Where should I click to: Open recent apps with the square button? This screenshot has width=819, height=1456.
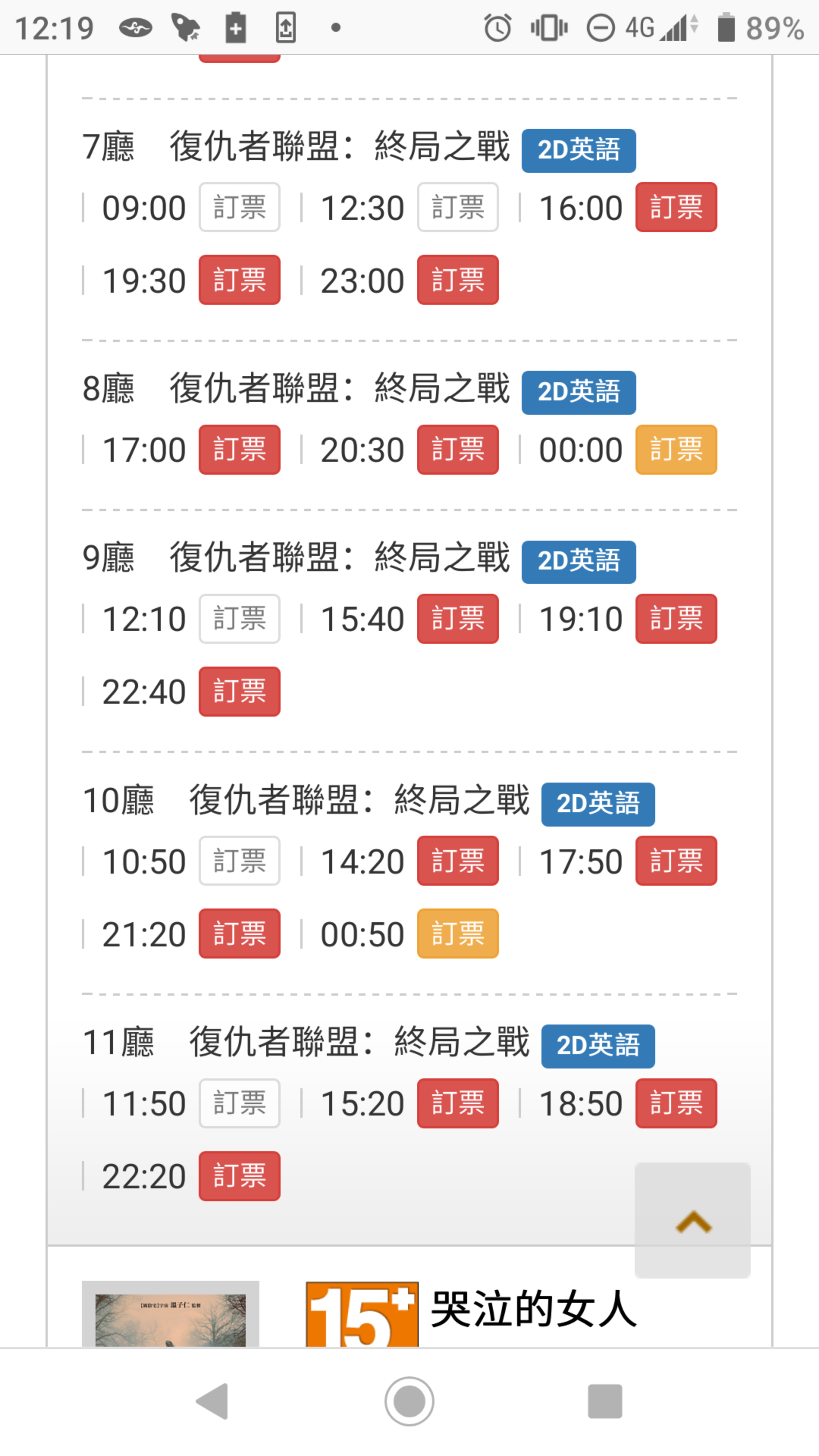point(605,1401)
